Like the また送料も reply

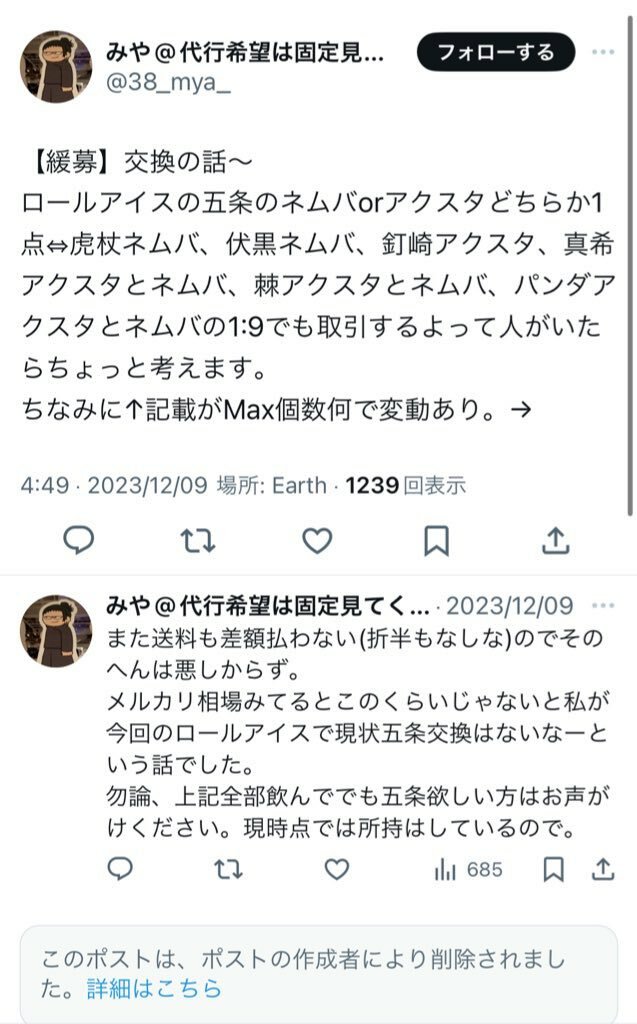(337, 870)
